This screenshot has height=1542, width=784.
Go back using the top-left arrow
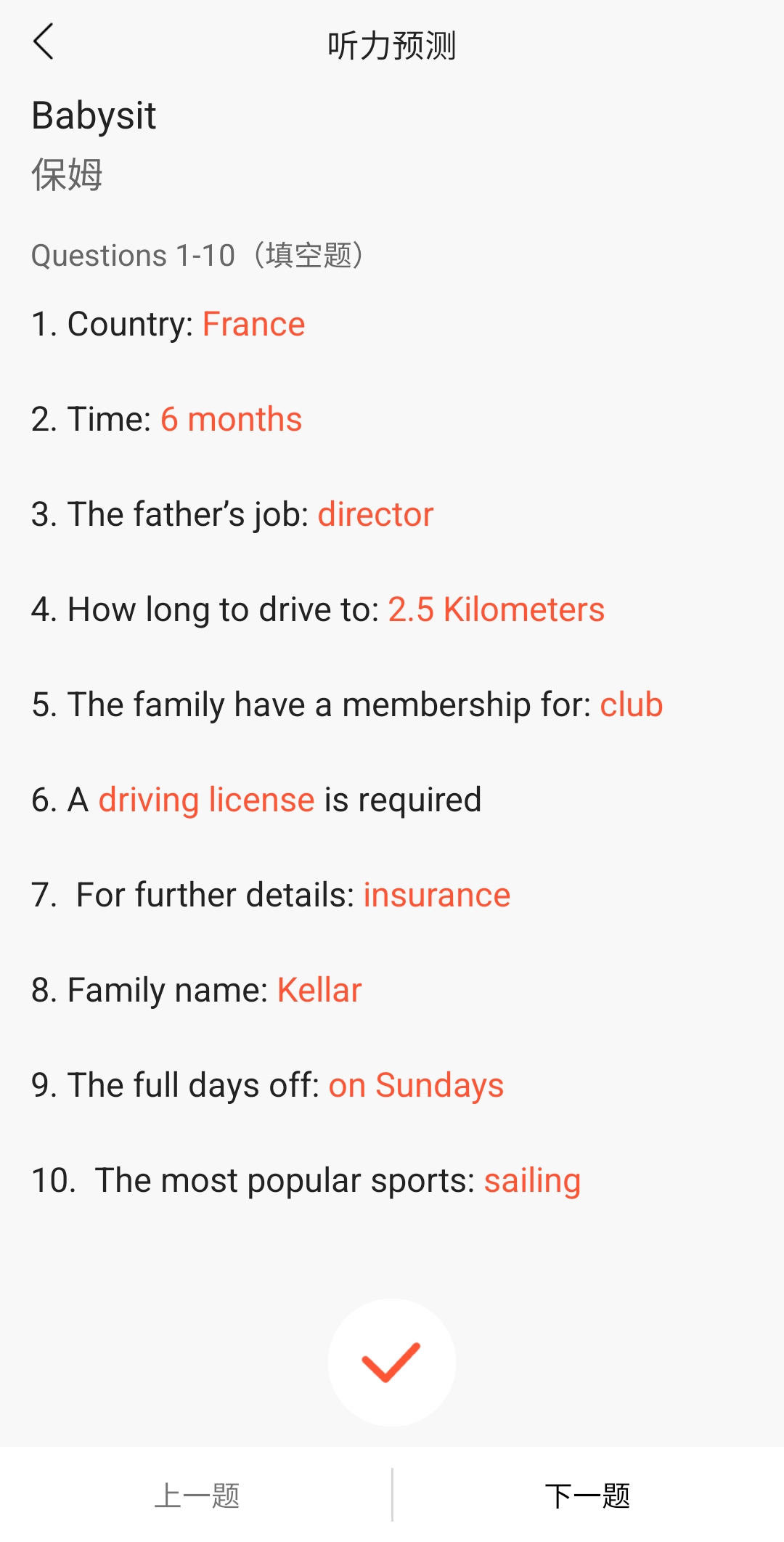pyautogui.click(x=44, y=41)
